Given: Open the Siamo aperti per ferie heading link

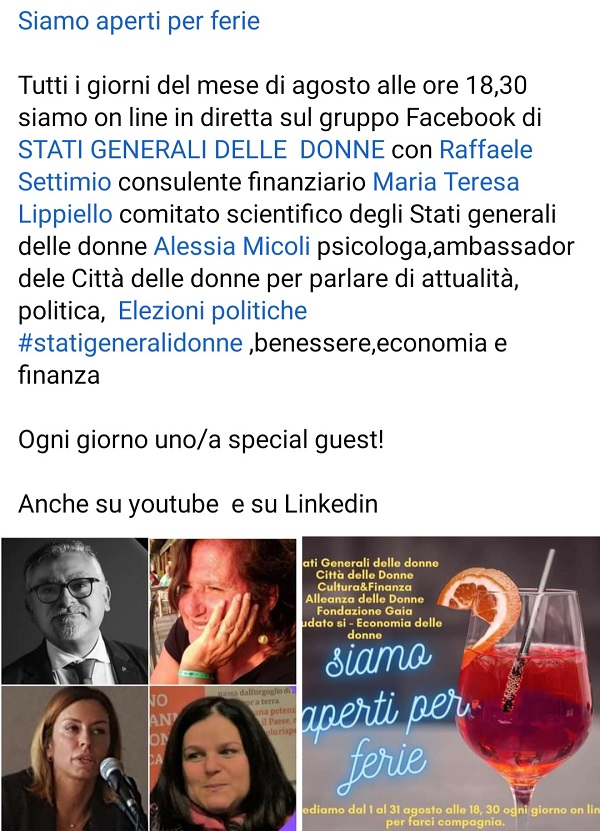Looking at the screenshot, I should click(139, 20).
